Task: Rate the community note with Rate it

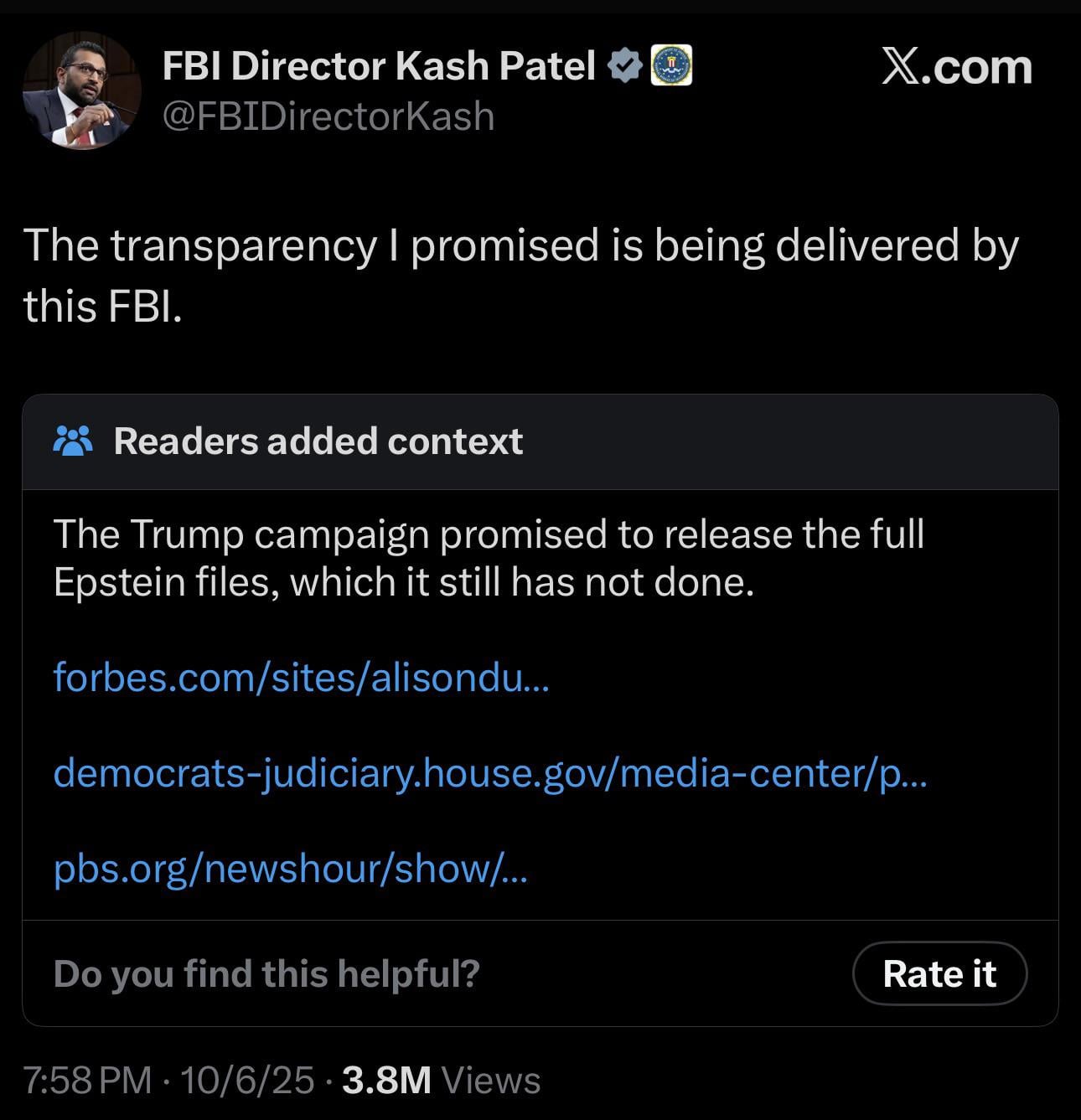Action: point(939,973)
